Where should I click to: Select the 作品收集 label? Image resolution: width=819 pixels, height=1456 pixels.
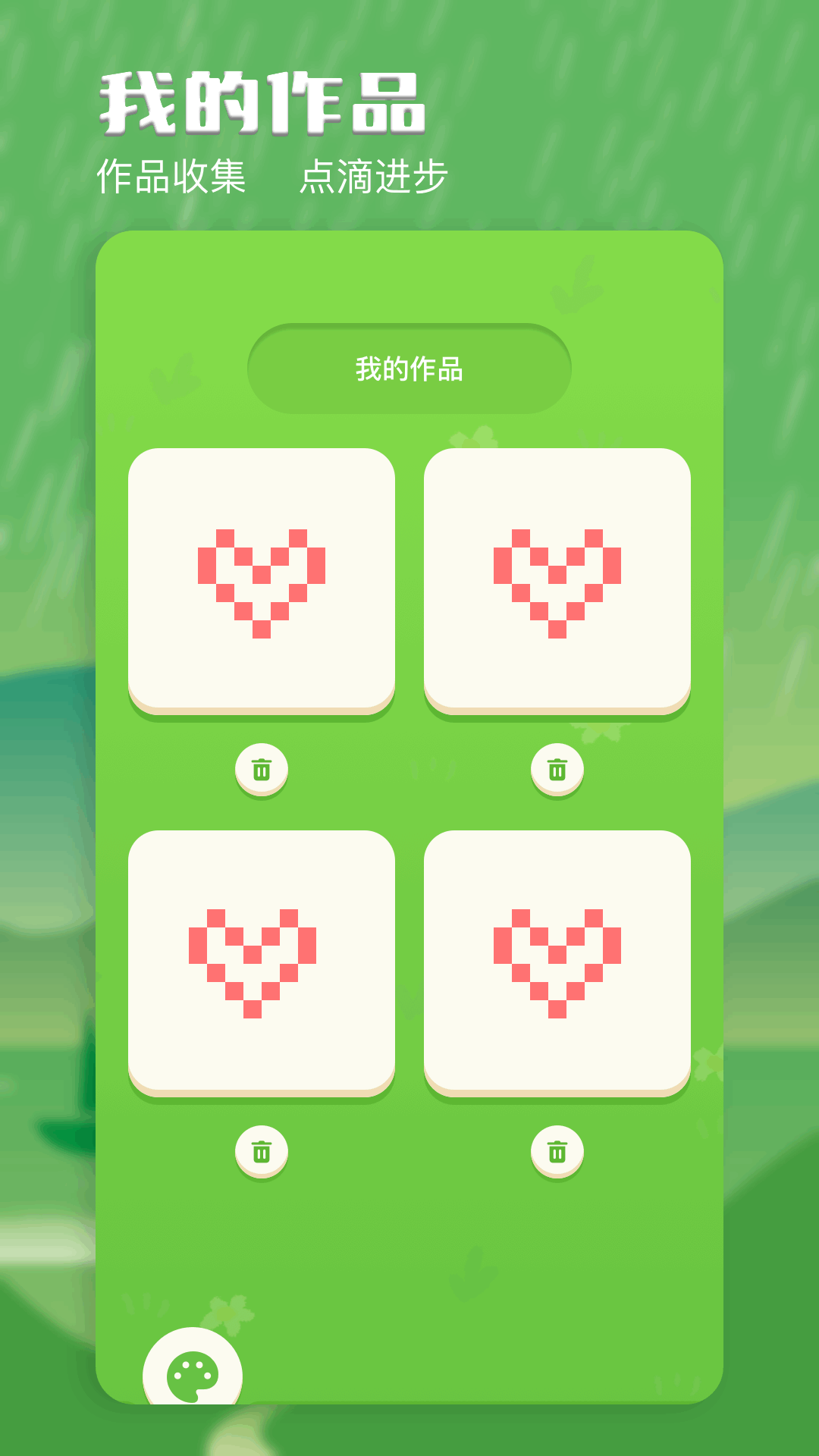[173, 176]
